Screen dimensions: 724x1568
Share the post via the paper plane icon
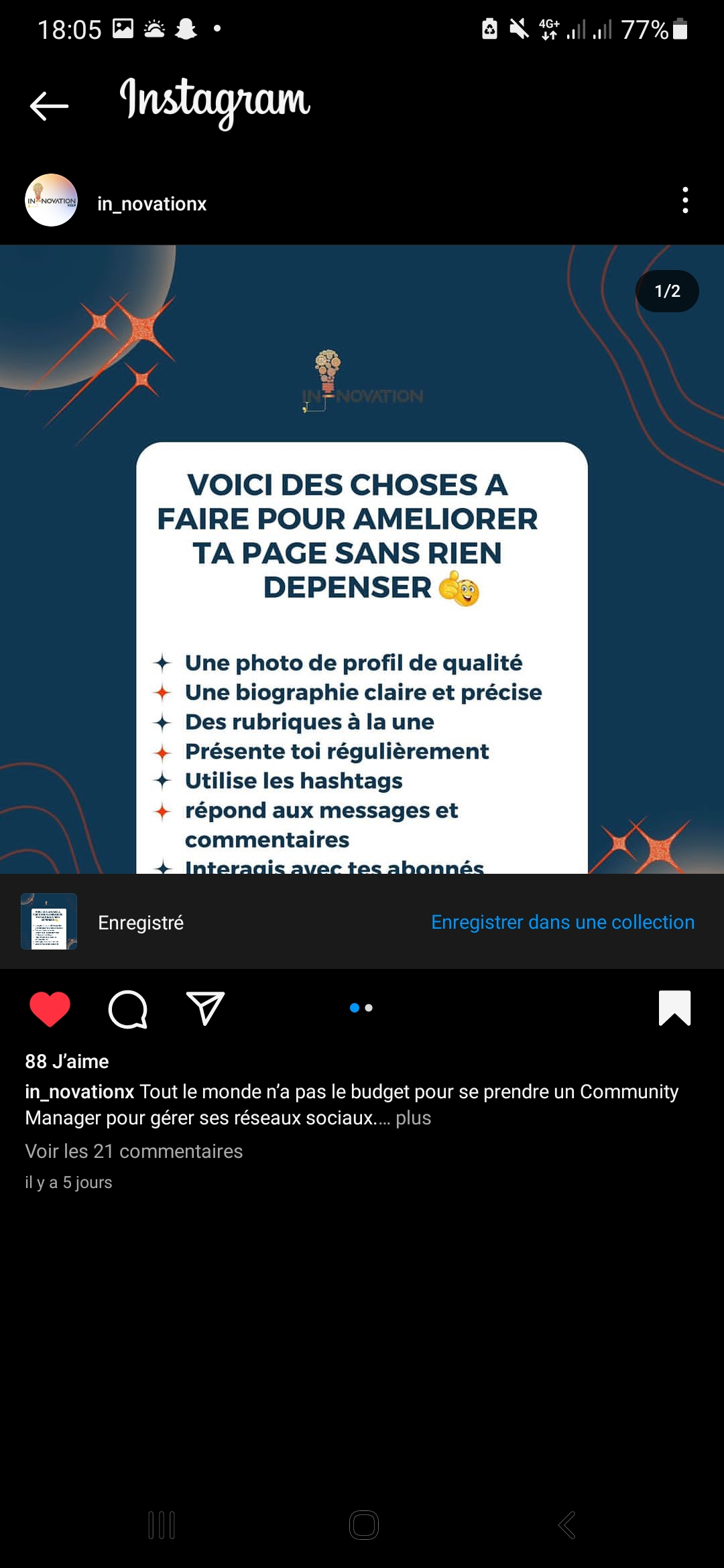pos(205,1008)
